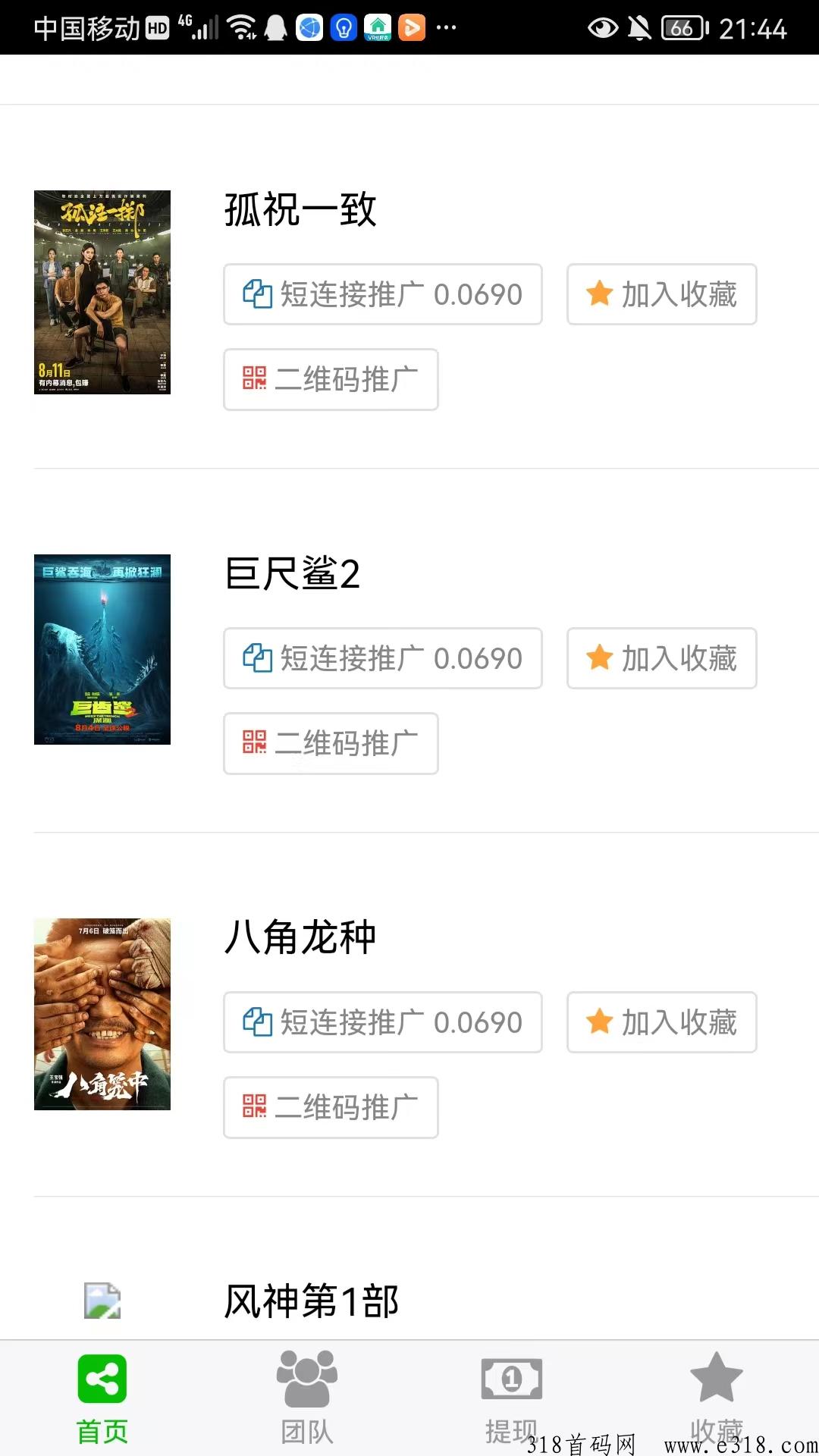Viewport: 819px width, 1456px height.
Task: Open the 孤祝一致 movie poster
Action: [102, 292]
